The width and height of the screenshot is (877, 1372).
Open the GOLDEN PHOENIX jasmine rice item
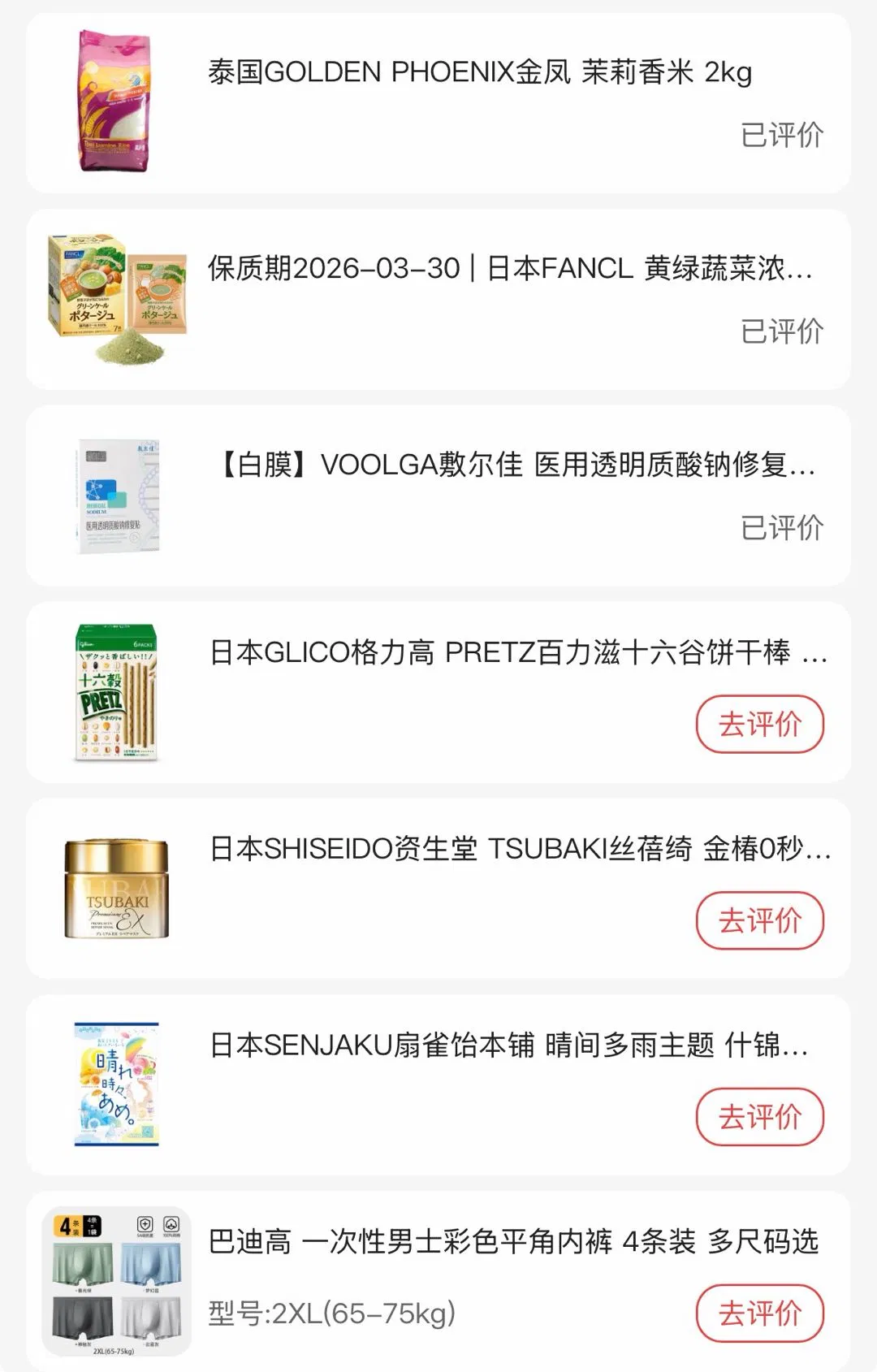pos(479,73)
